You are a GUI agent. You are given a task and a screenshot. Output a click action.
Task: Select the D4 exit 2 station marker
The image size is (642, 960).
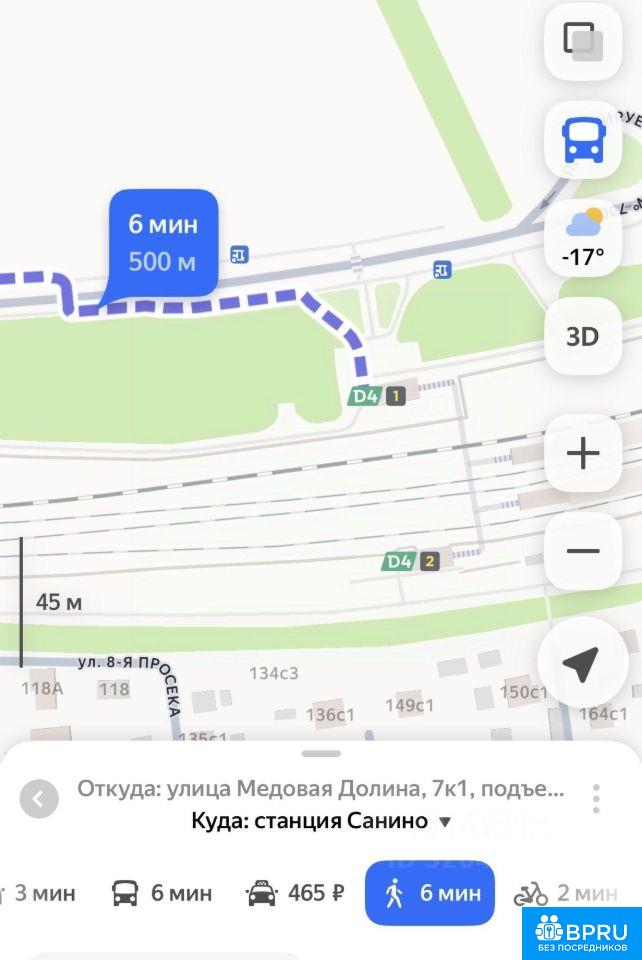[x=412, y=561]
